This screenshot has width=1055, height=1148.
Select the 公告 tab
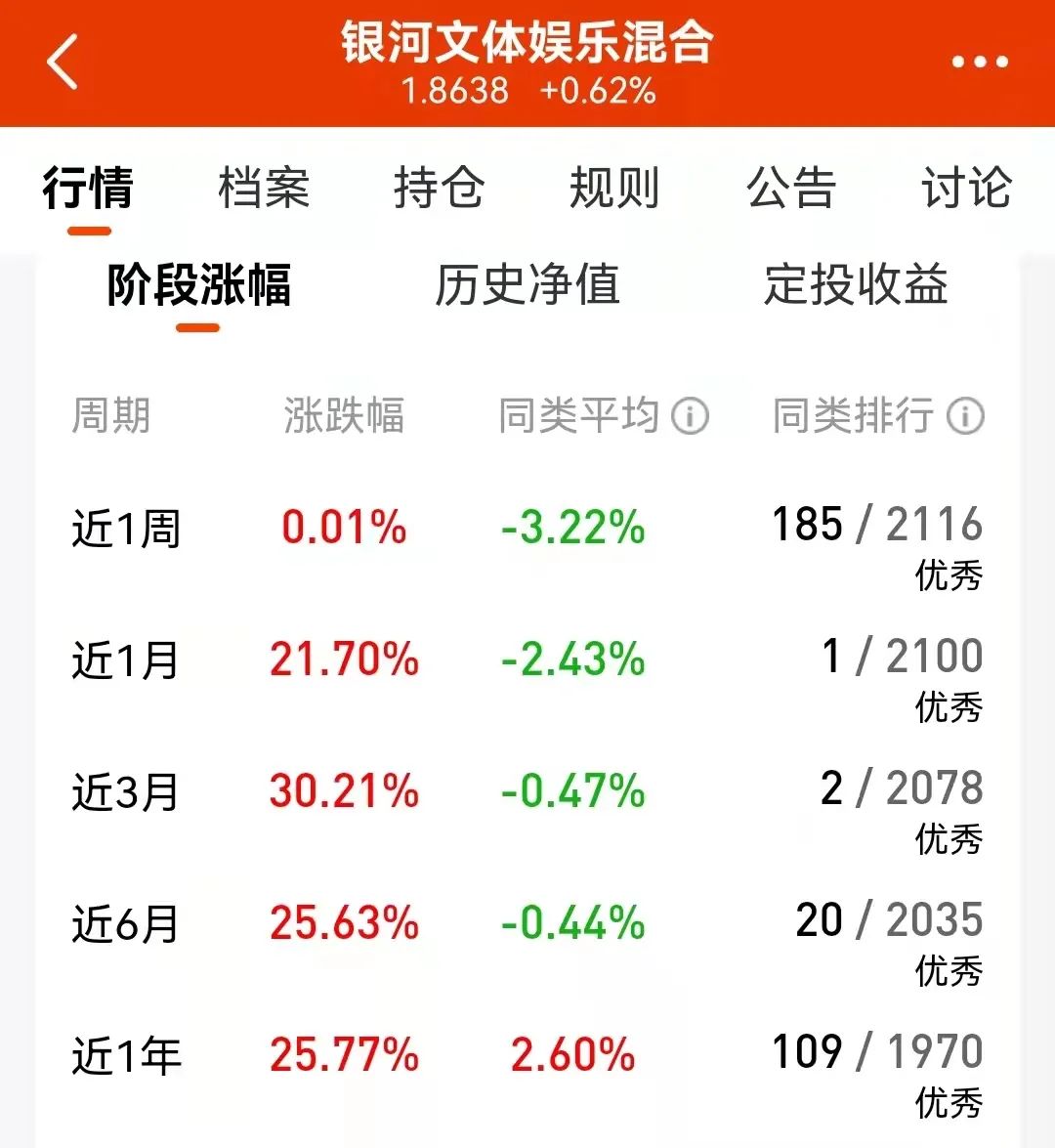(791, 188)
